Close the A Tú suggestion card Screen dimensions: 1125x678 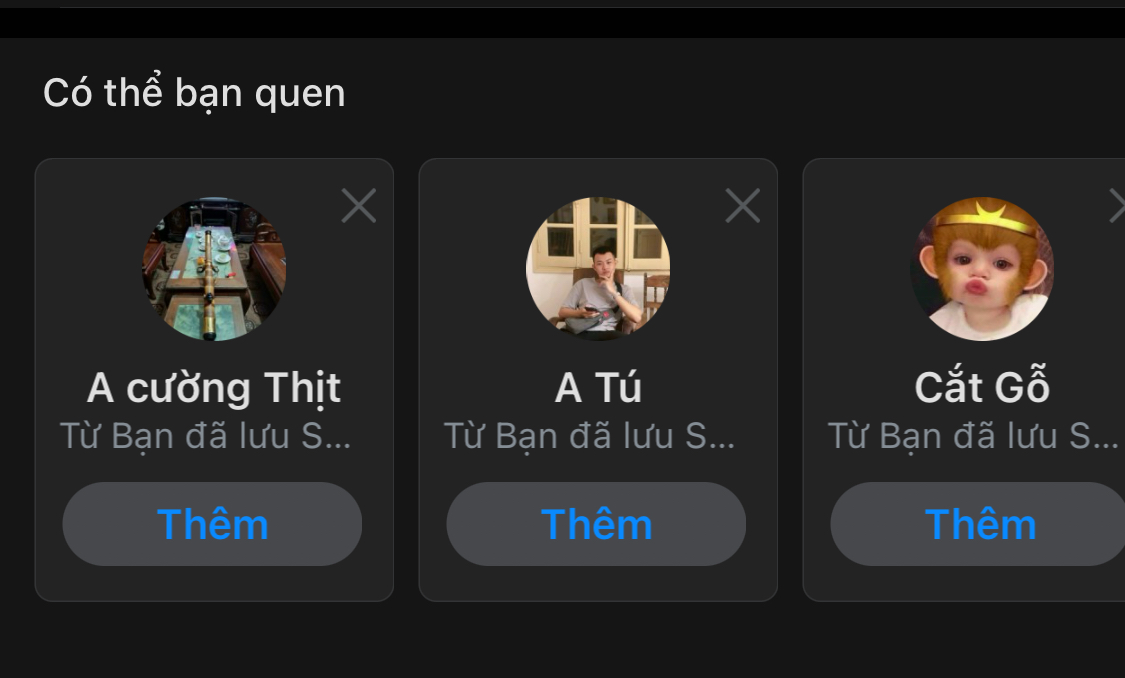point(742,206)
